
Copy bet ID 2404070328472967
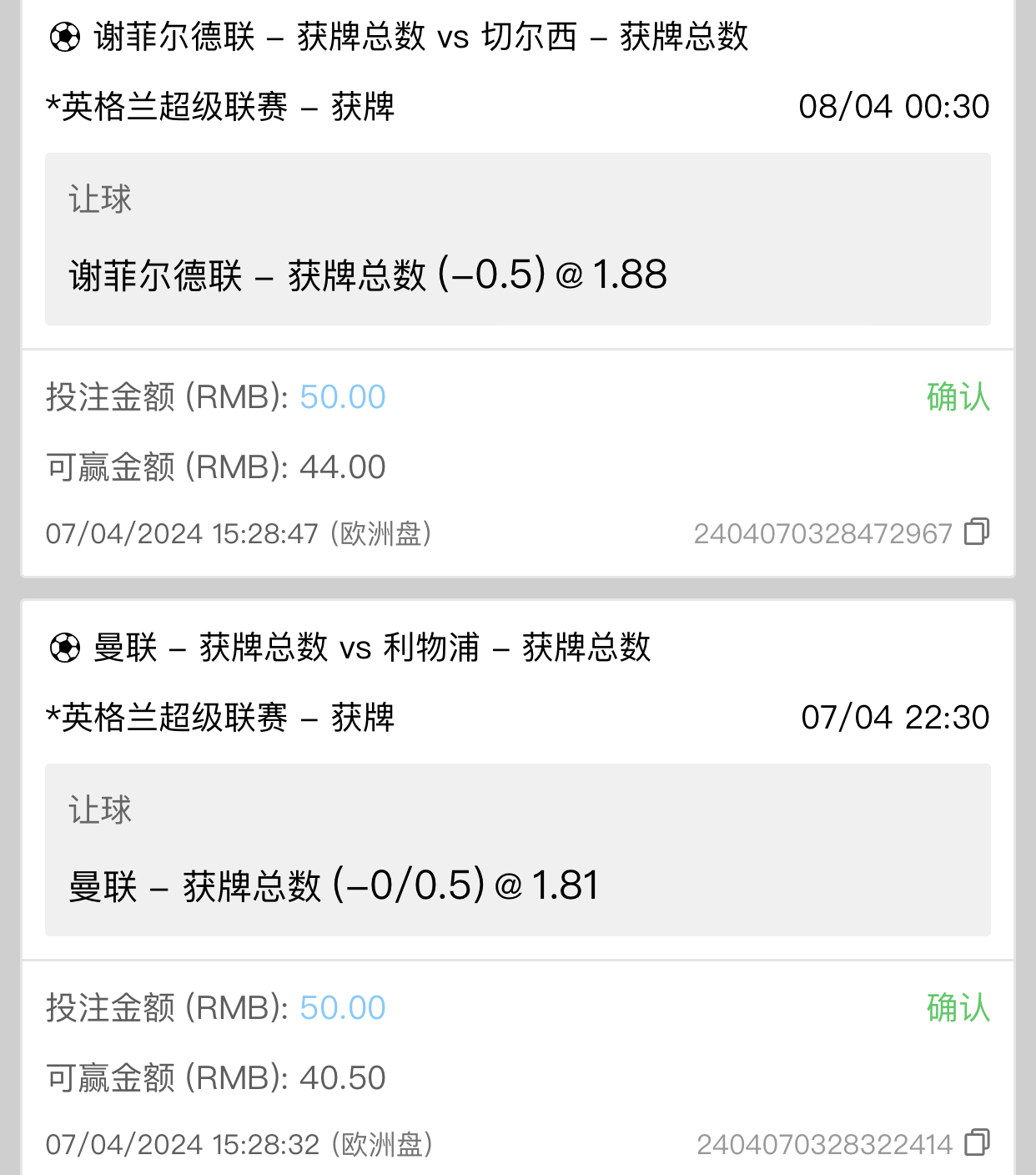[976, 532]
